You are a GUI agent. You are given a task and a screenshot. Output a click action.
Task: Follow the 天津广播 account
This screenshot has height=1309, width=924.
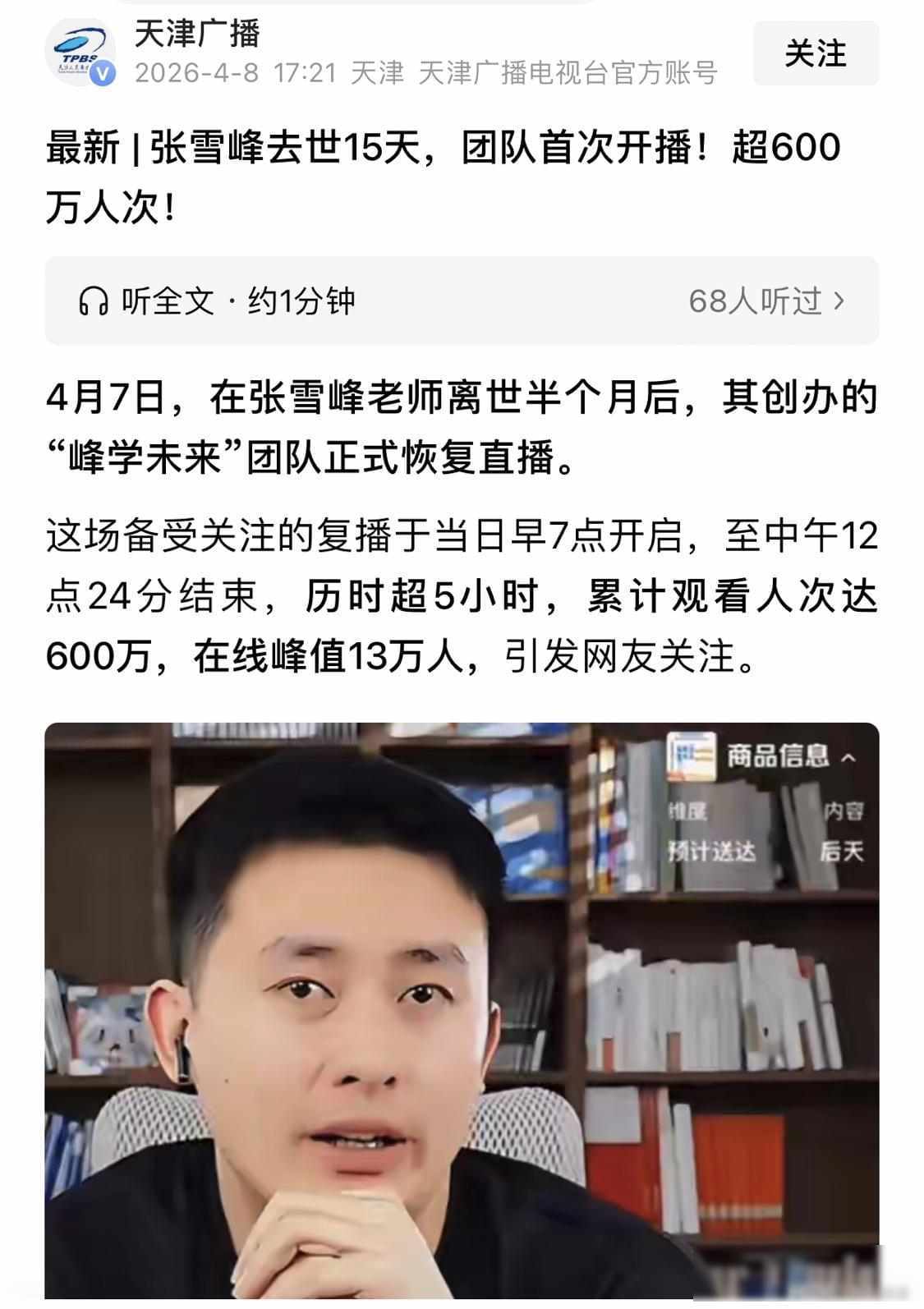(815, 54)
